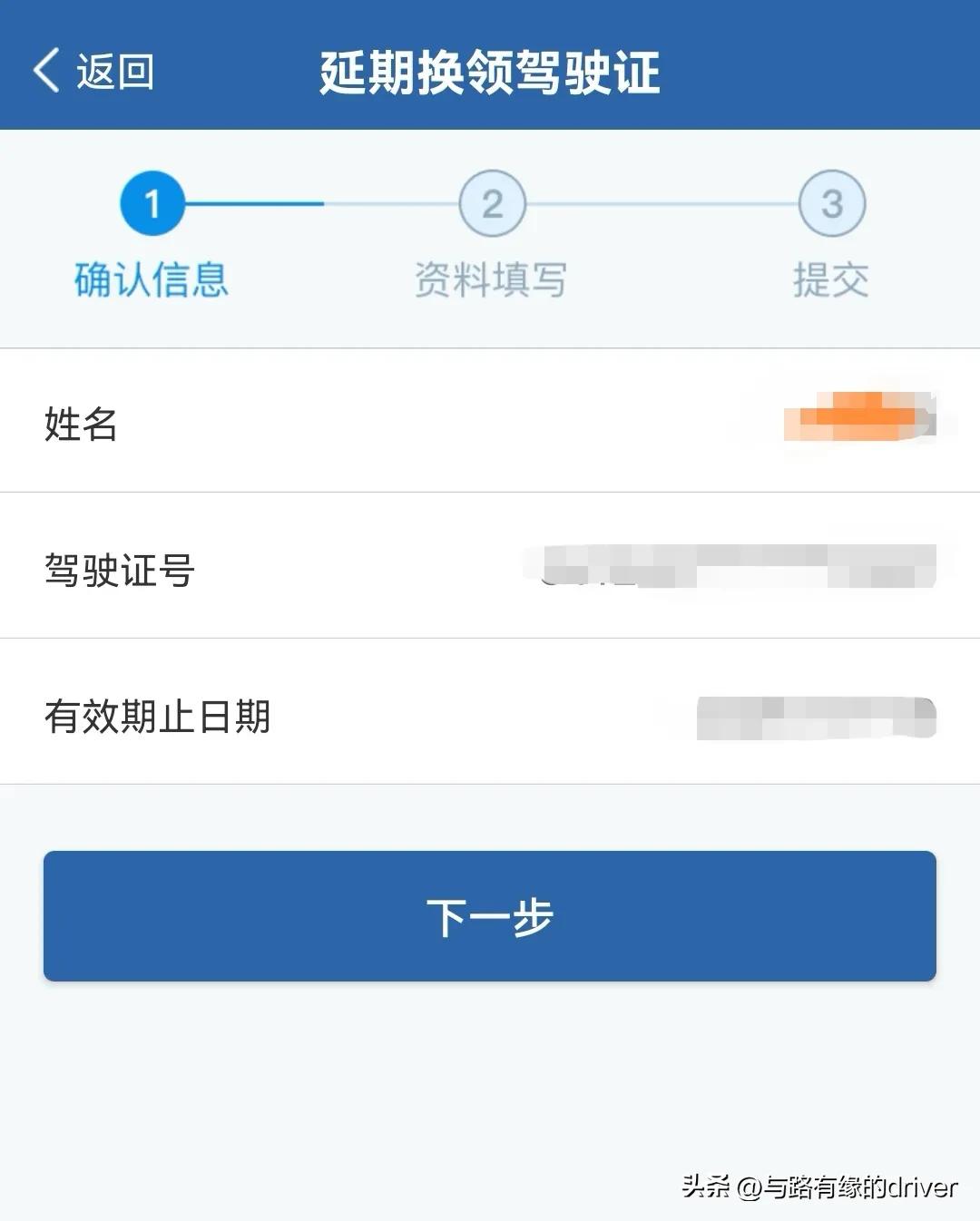
Task: Click the 资料填写 step label
Action: point(490,278)
